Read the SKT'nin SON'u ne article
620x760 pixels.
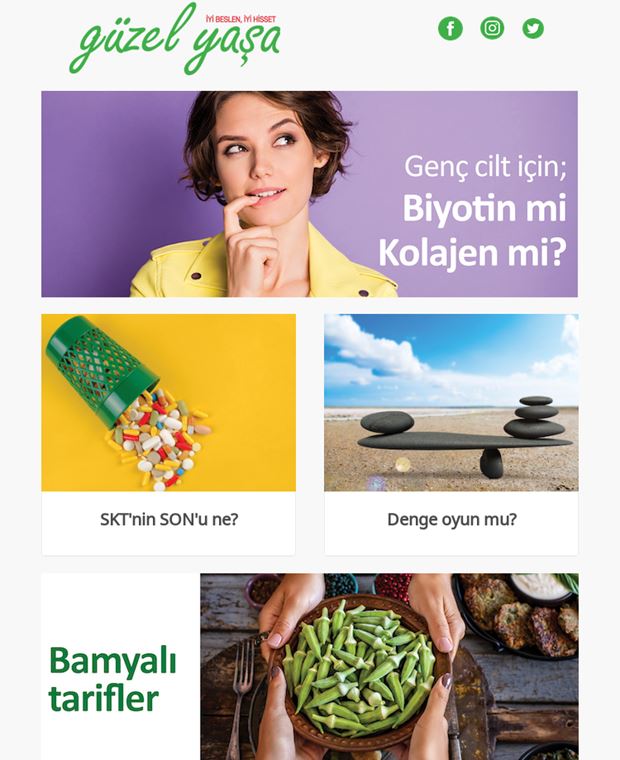[x=168, y=519]
